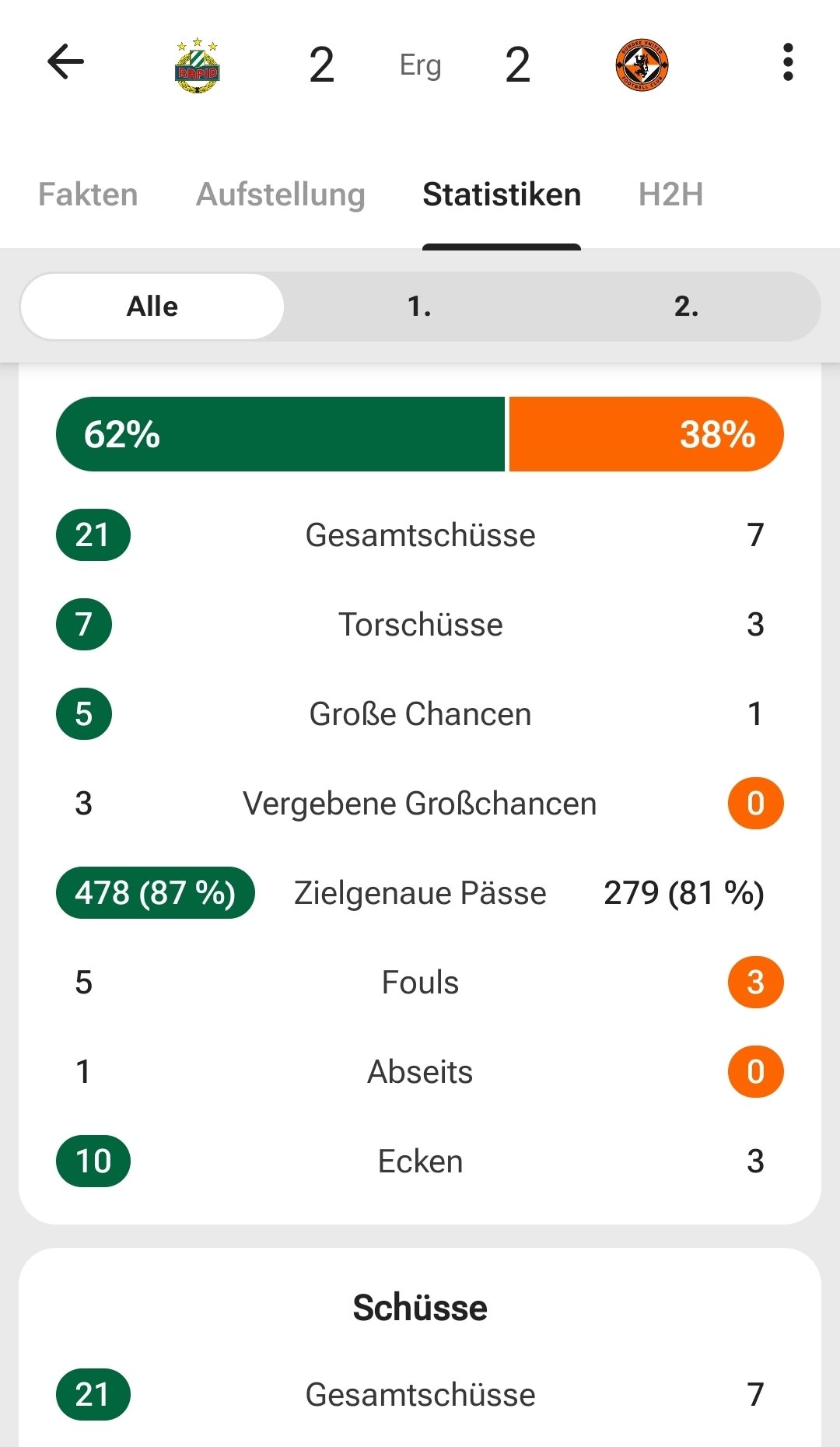Open the Rapid team logo
The image size is (840, 1447).
pos(198,65)
